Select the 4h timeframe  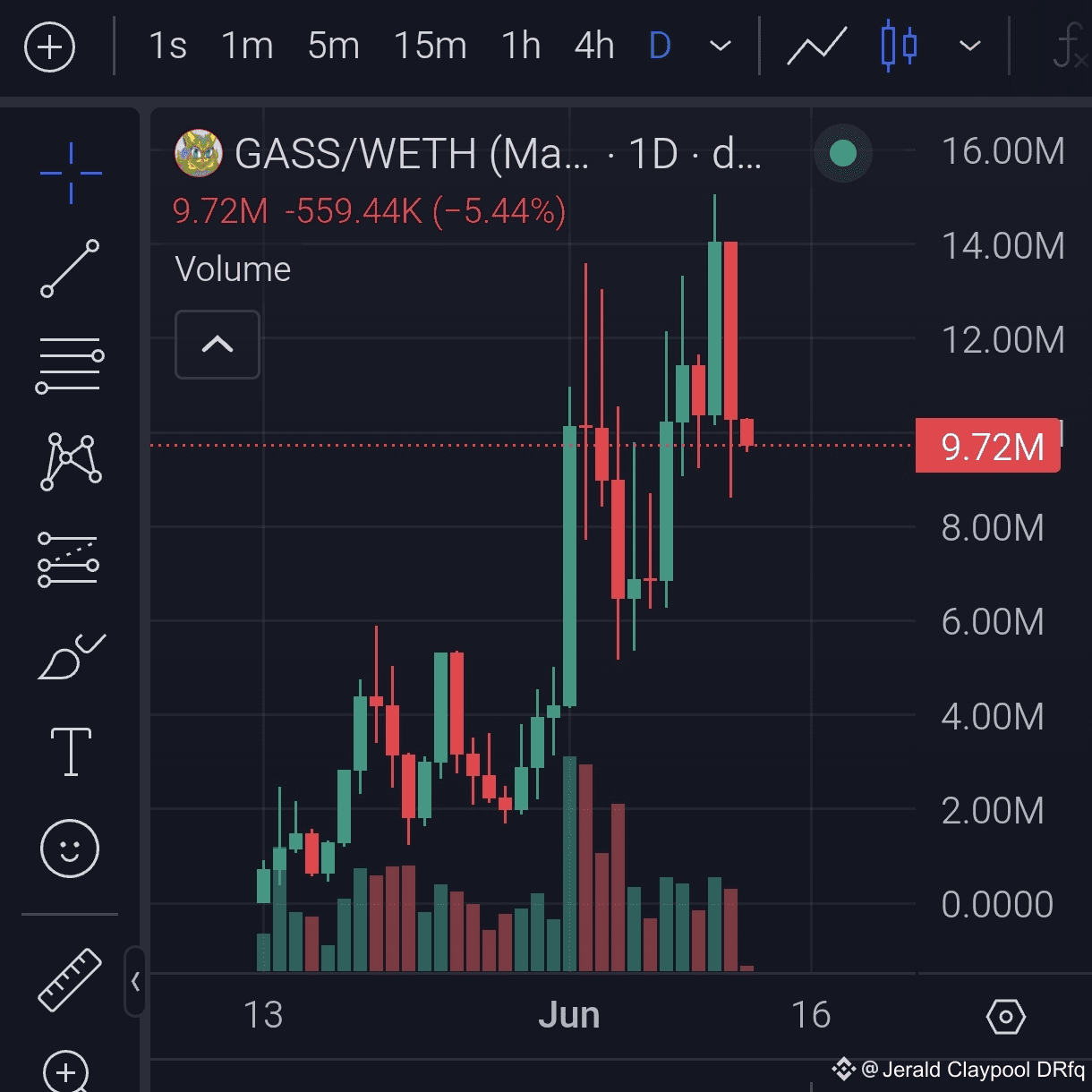tap(594, 46)
